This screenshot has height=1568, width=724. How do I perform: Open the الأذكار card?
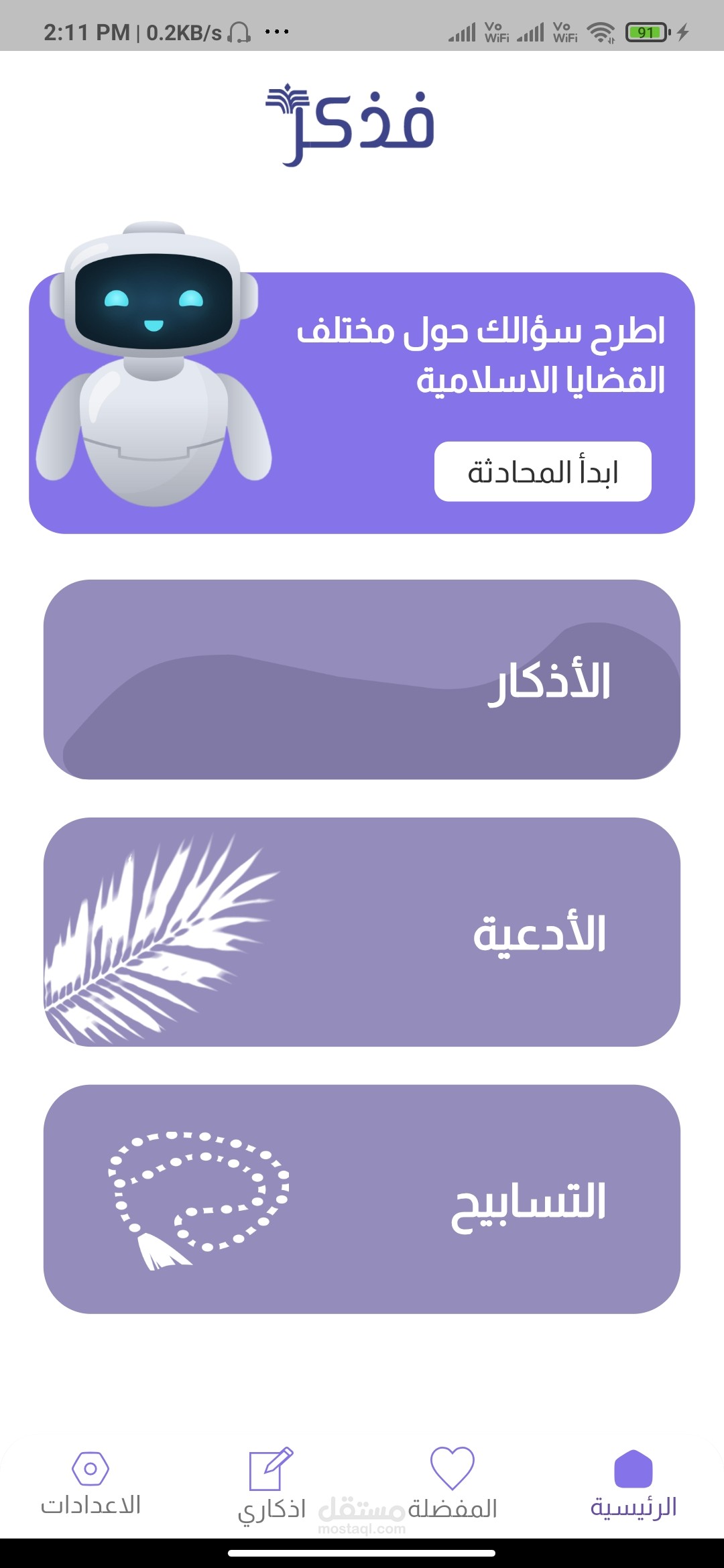[x=362, y=679]
